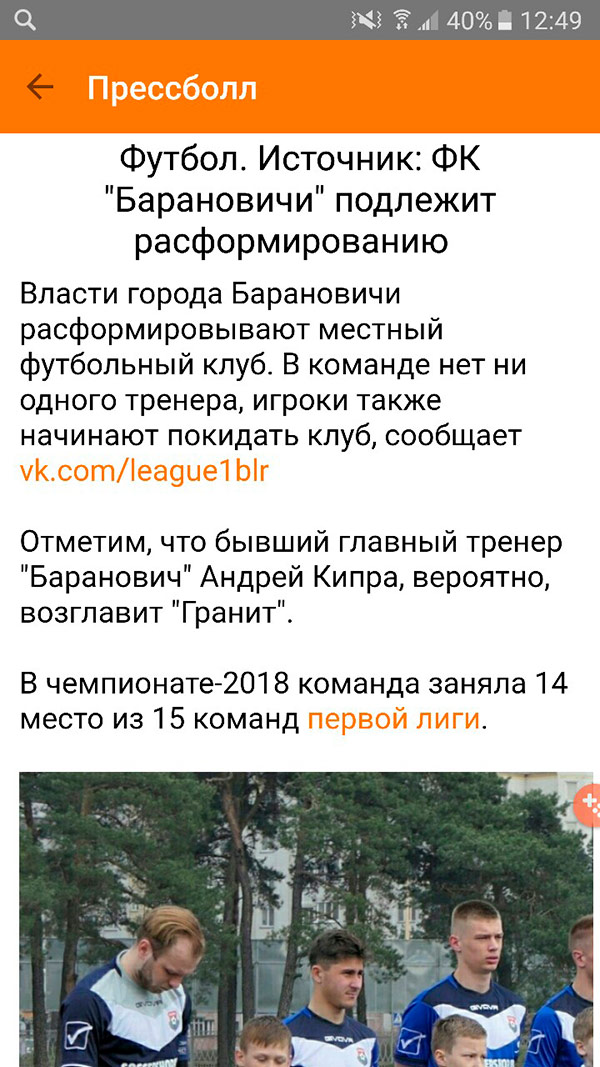This screenshot has height=1067, width=600.
Task: Open the vk.com/league1blr link
Action: 144,472
